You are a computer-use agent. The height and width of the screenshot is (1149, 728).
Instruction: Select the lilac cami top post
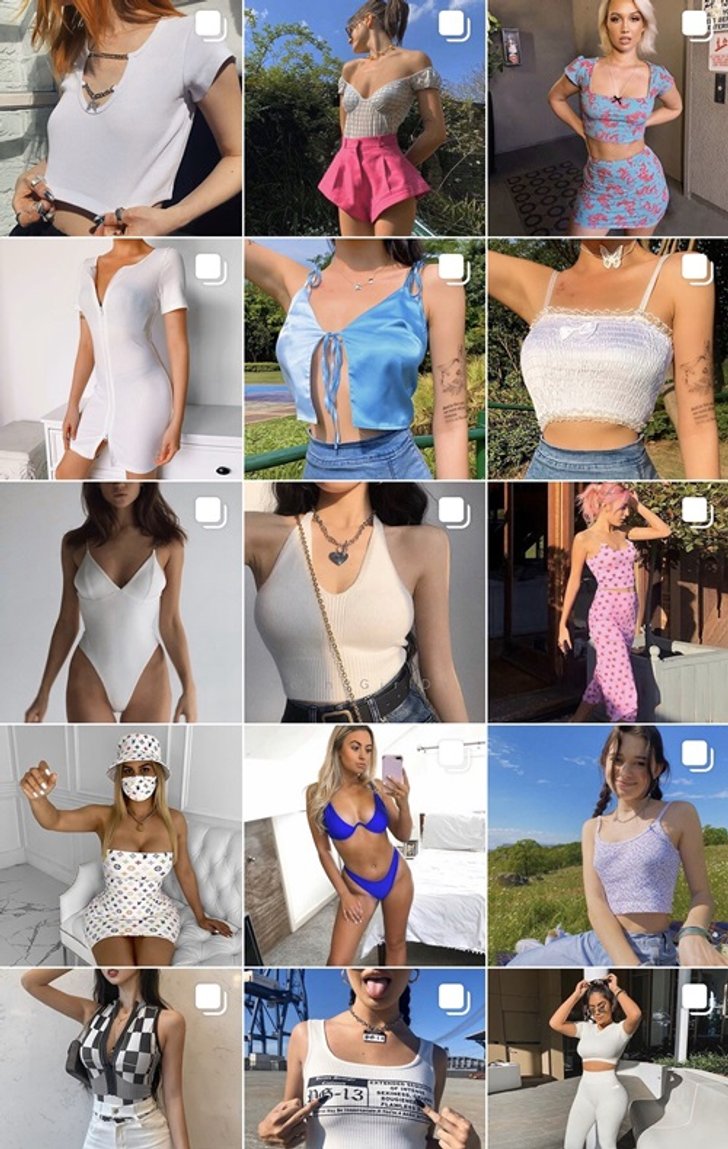[x=607, y=845]
